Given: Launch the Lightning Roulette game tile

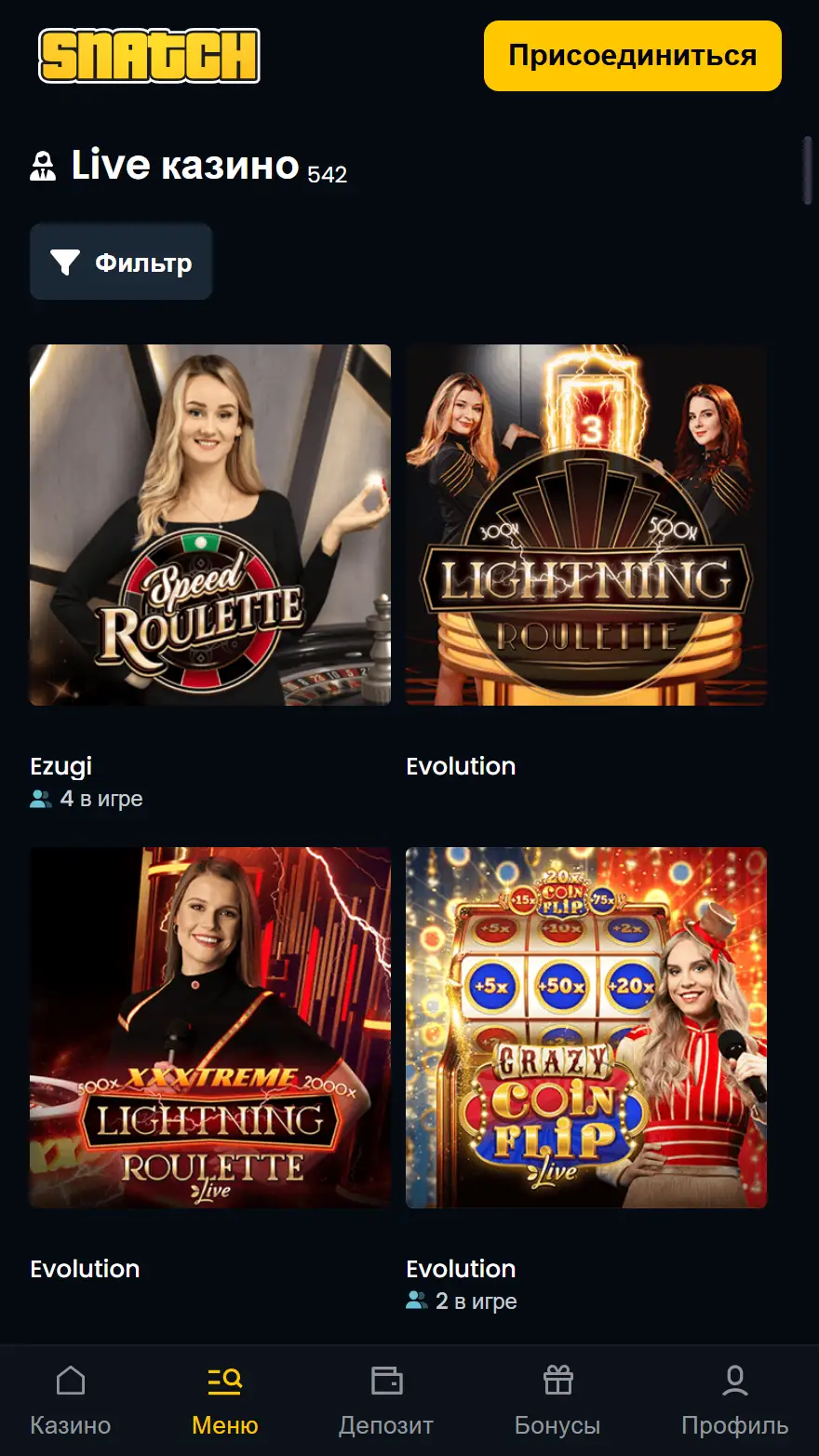Looking at the screenshot, I should pyautogui.click(x=586, y=525).
